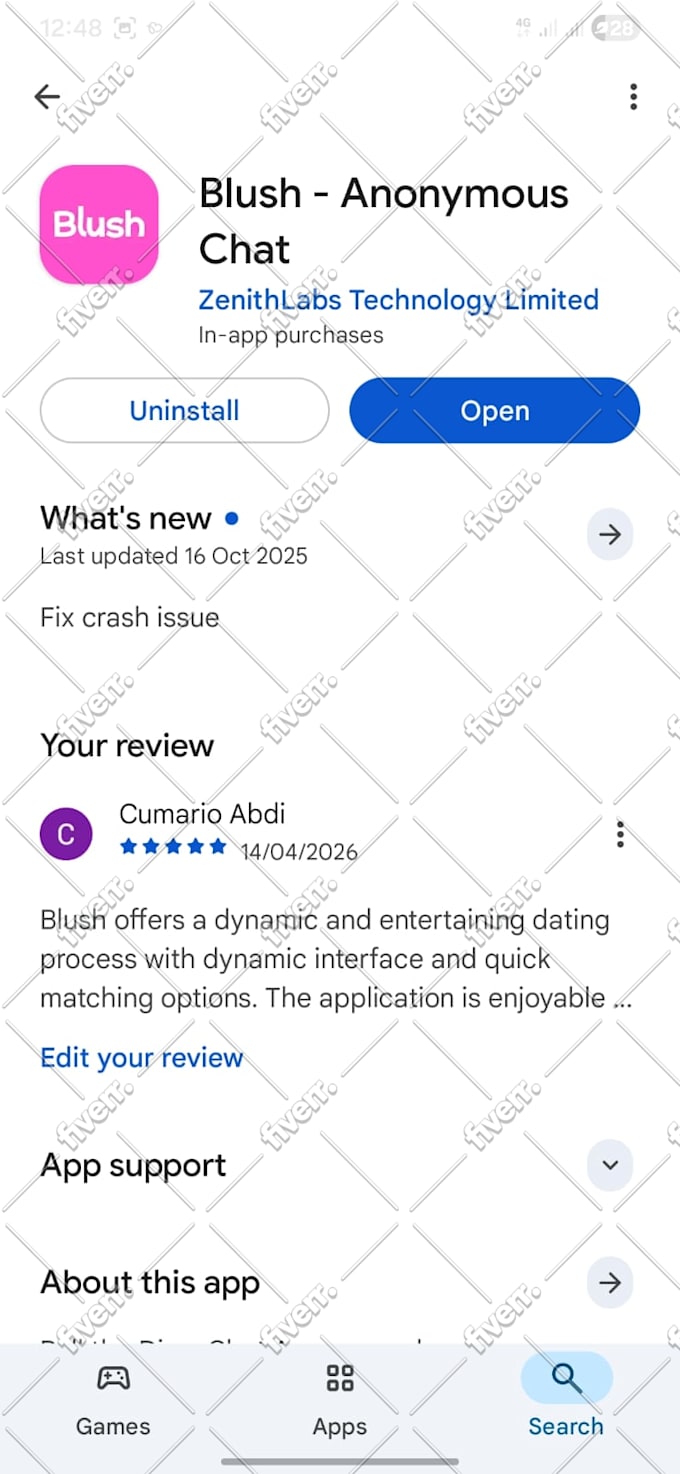Go back using the top arrow
Image resolution: width=680 pixels, height=1474 pixels.
pyautogui.click(x=47, y=96)
